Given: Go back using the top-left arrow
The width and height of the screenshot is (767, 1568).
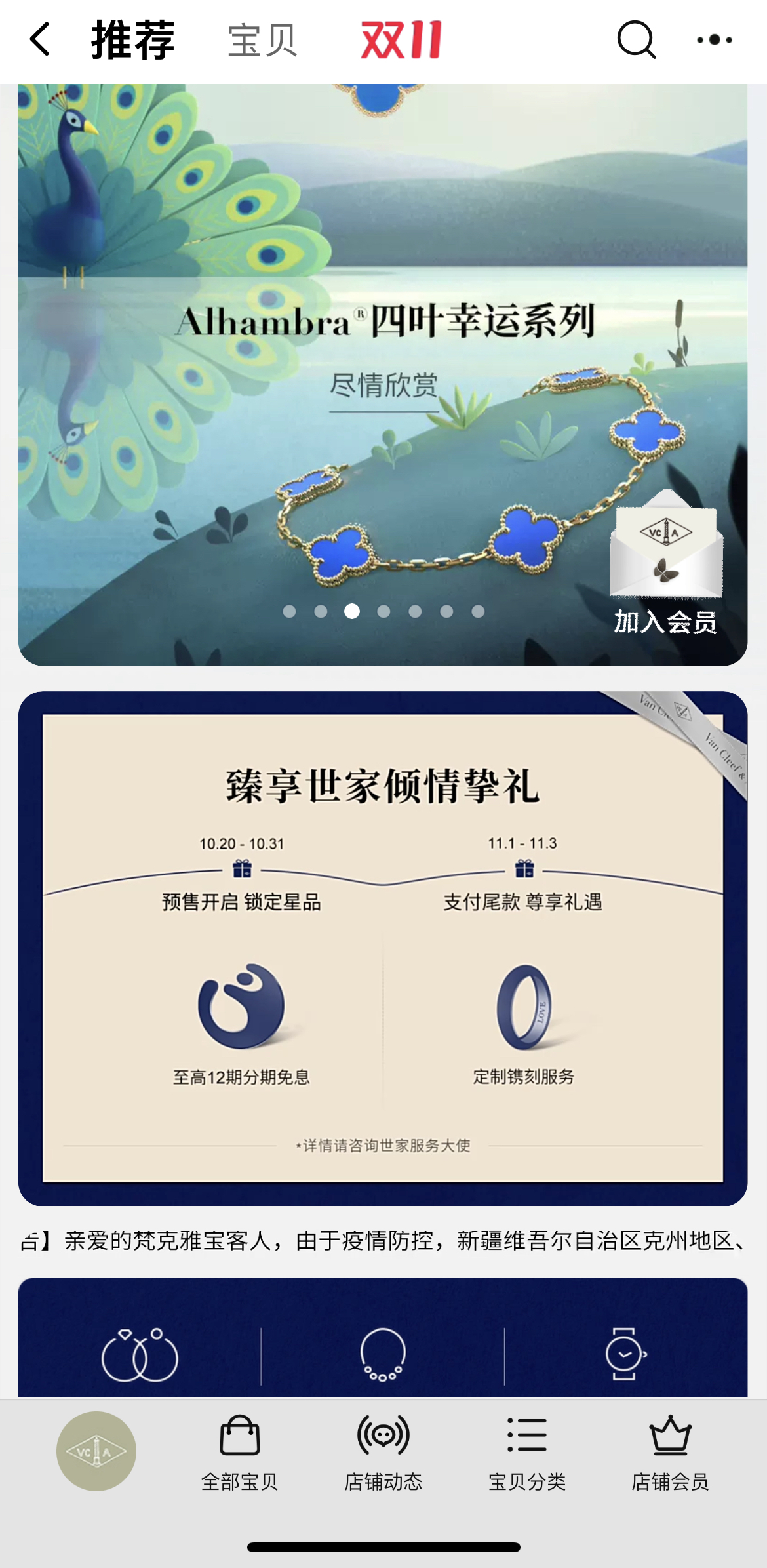Looking at the screenshot, I should click(41, 39).
